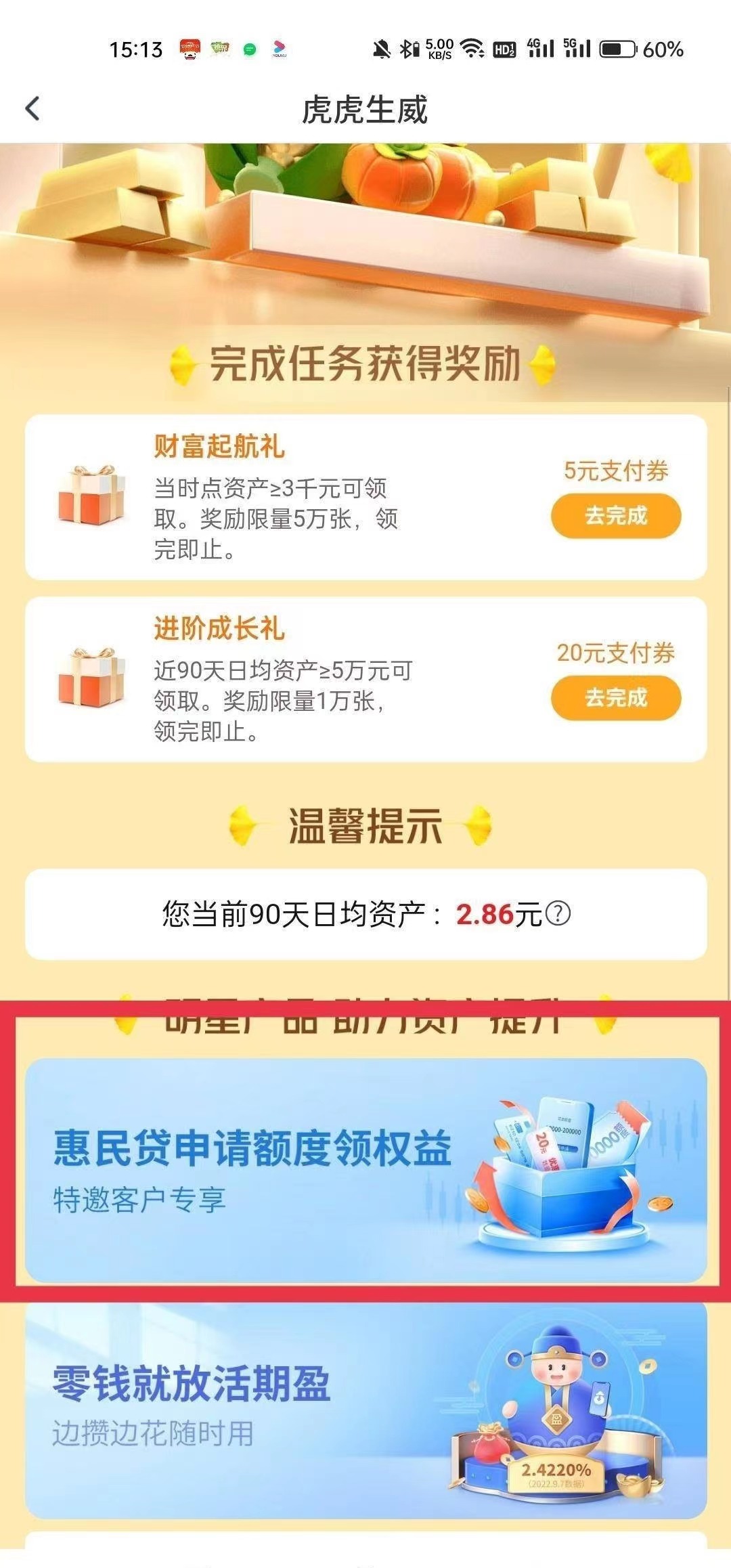Tap 去完成 for the 20元支付券 reward
This screenshot has width=731, height=1568.
point(616,697)
